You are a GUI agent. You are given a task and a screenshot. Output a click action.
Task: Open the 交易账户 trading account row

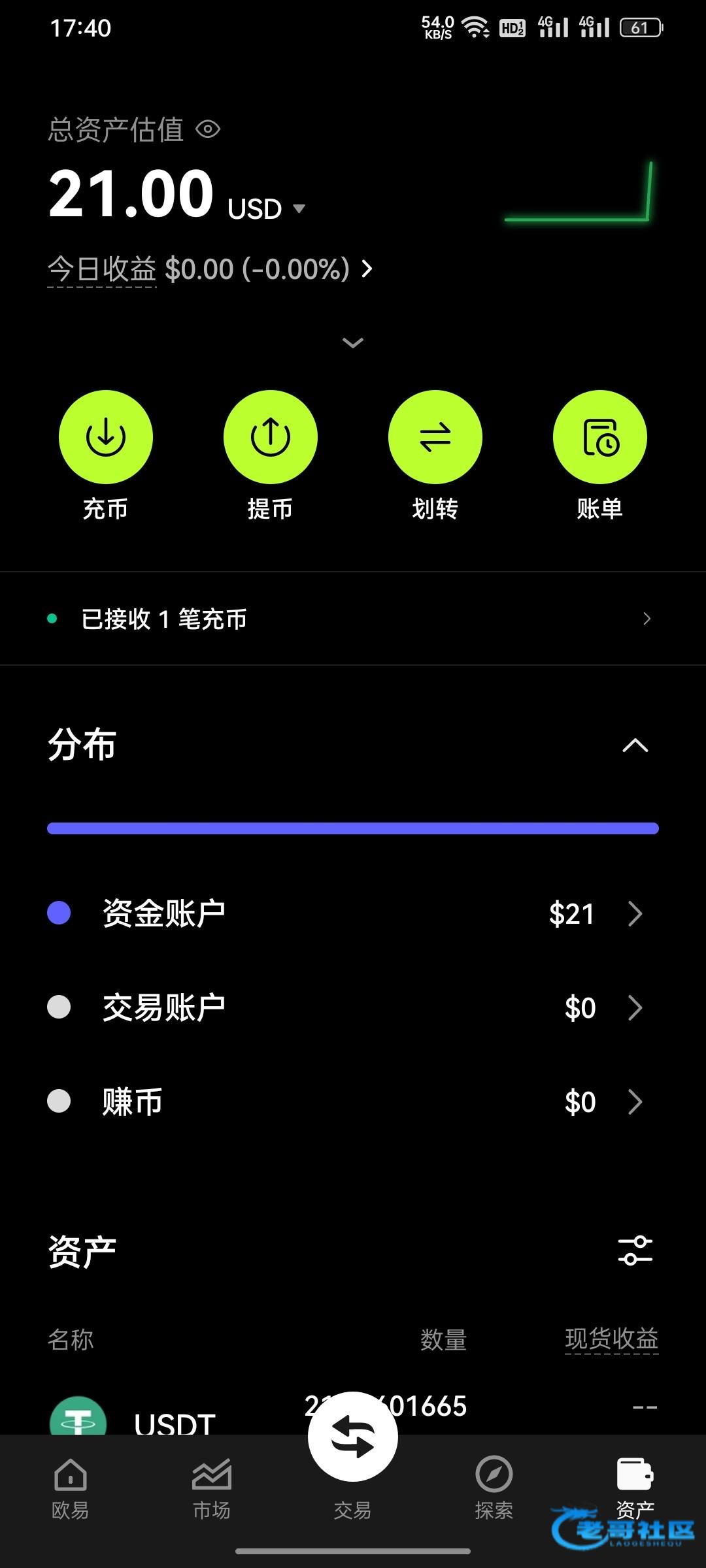pos(353,1007)
